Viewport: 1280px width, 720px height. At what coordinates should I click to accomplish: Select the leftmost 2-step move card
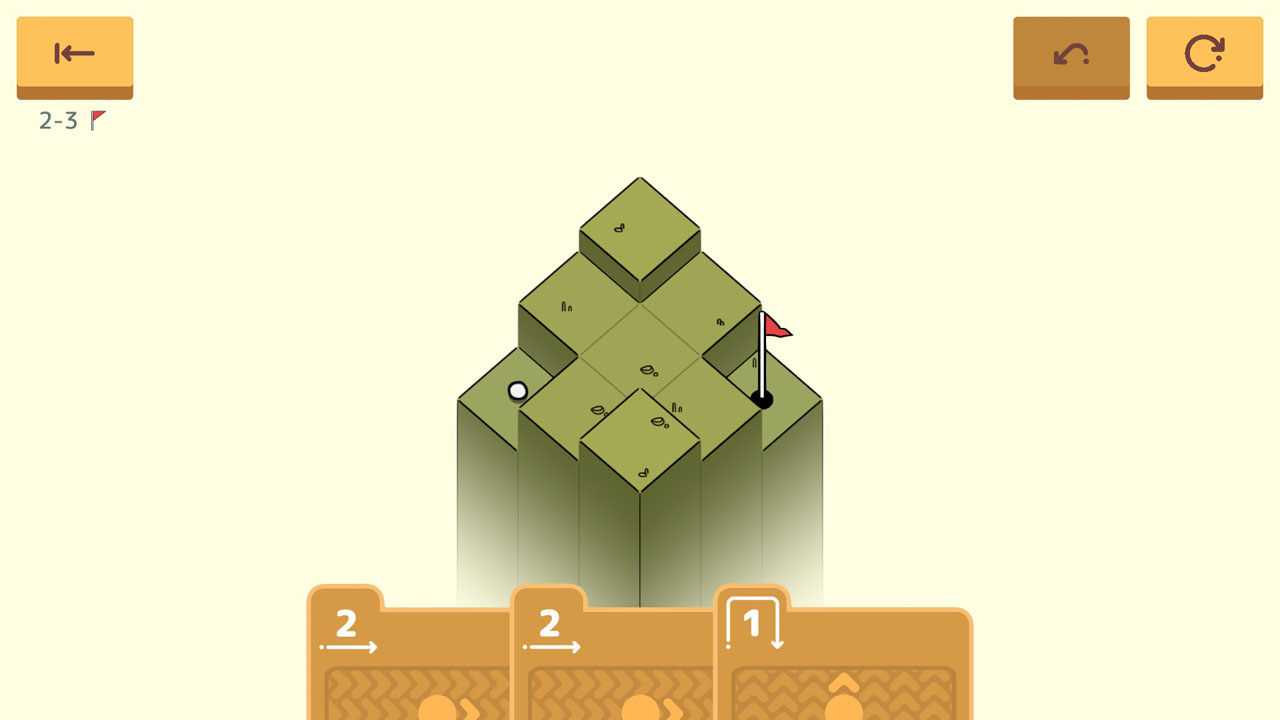[x=408, y=660]
